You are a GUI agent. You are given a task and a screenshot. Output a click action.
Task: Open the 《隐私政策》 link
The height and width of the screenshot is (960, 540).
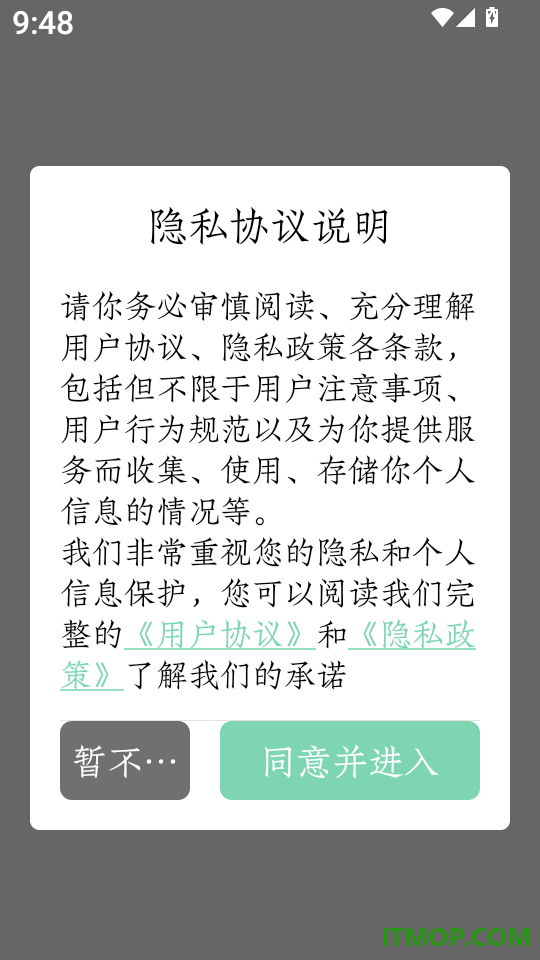point(412,636)
